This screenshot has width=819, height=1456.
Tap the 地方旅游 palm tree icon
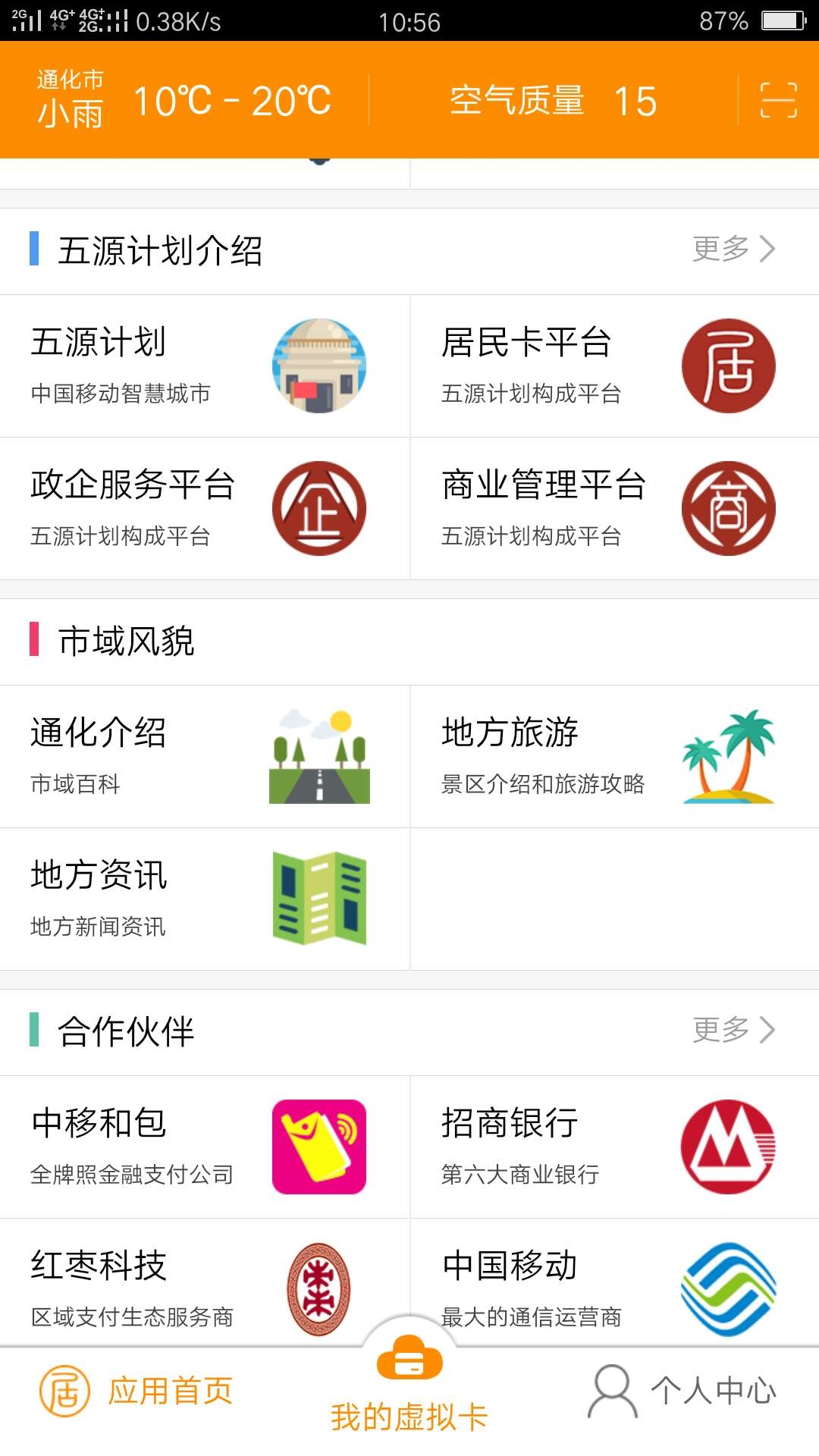730,755
